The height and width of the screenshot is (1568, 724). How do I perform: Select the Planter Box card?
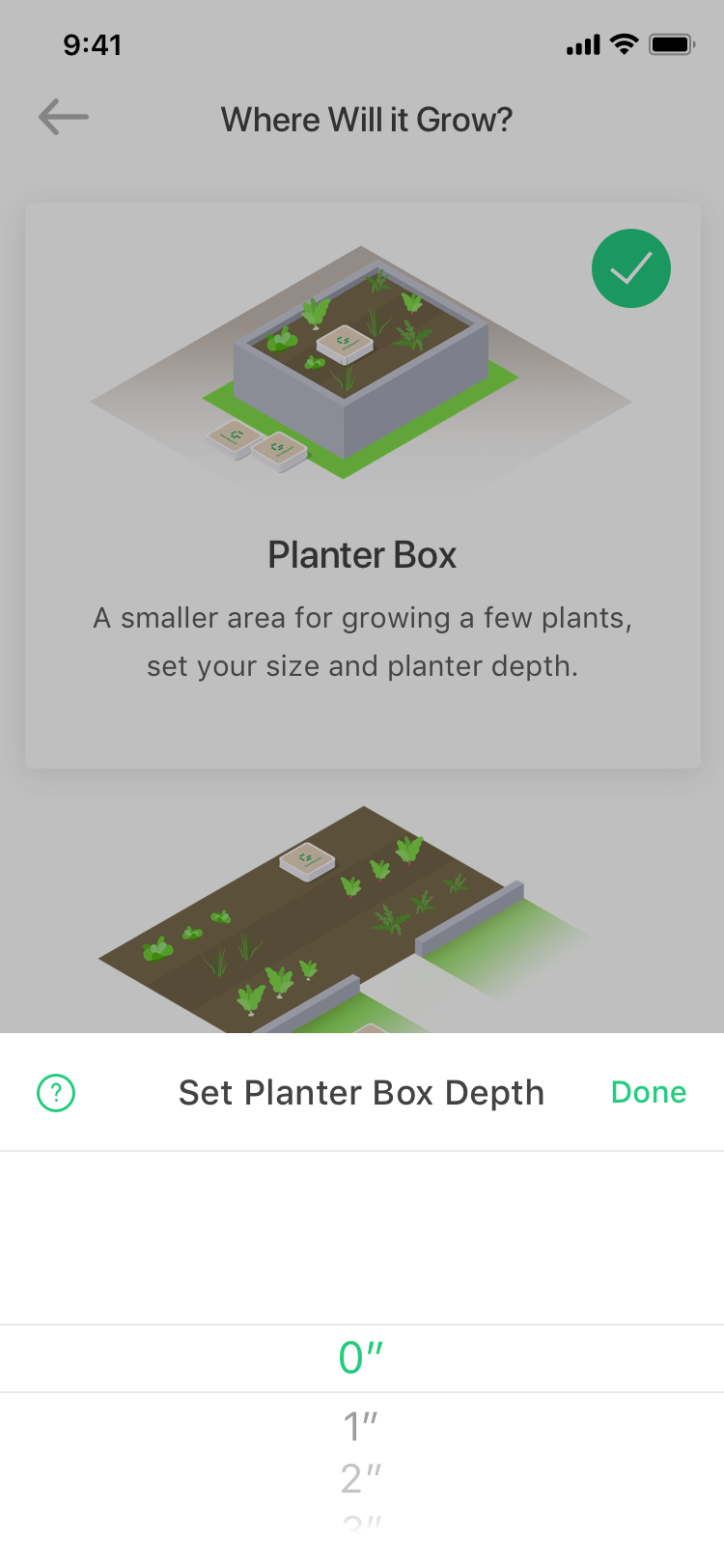tap(362, 486)
